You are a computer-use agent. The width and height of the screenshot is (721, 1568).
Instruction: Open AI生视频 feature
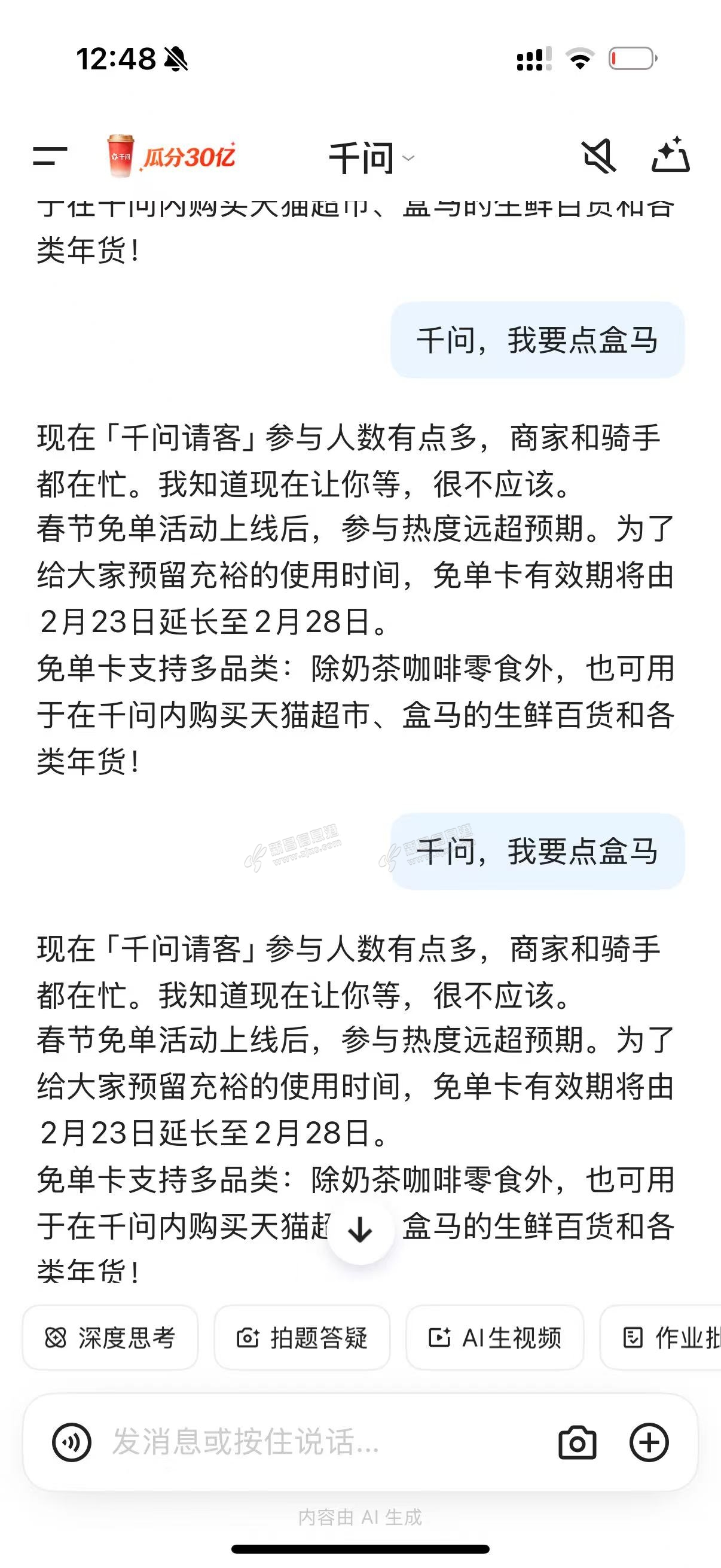494,1337
